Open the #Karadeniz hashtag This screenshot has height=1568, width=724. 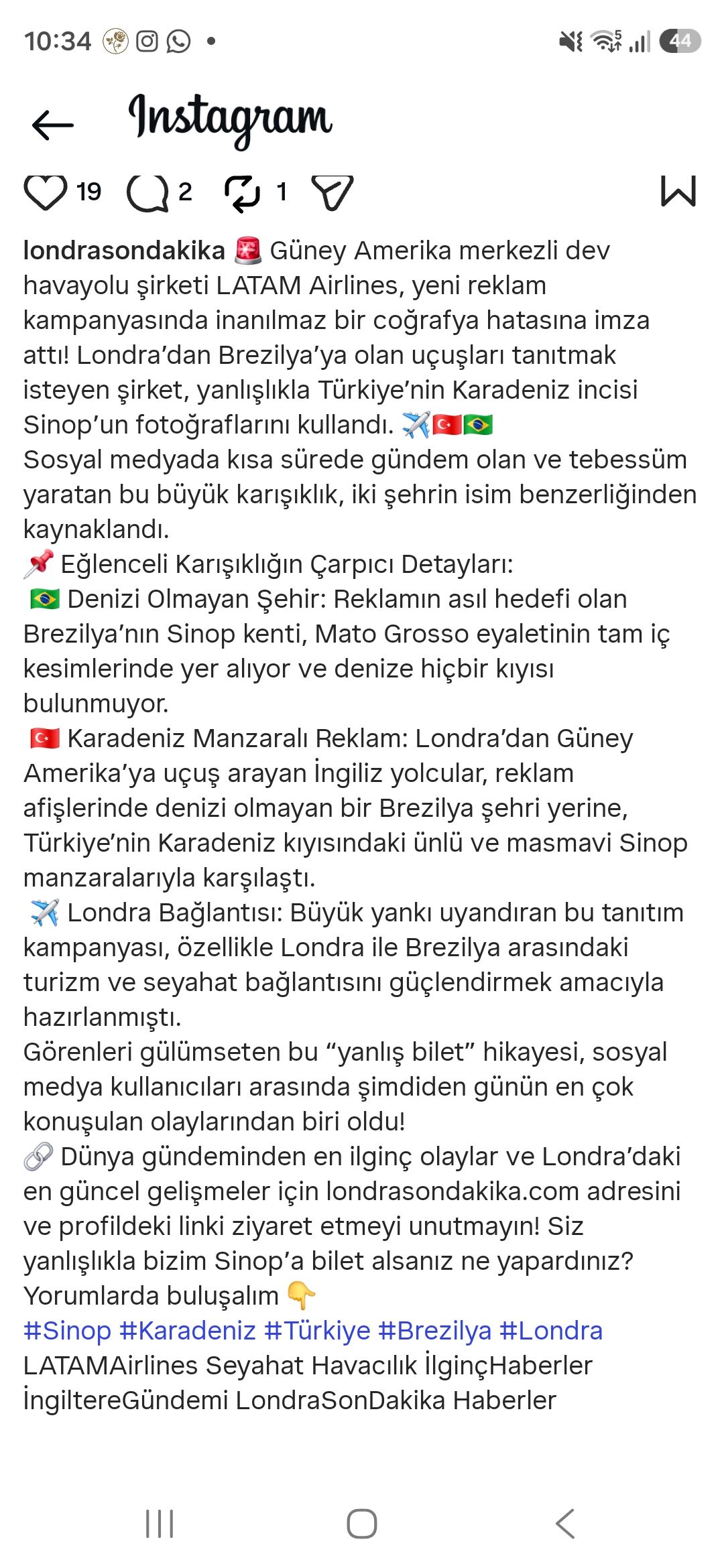tap(188, 1331)
